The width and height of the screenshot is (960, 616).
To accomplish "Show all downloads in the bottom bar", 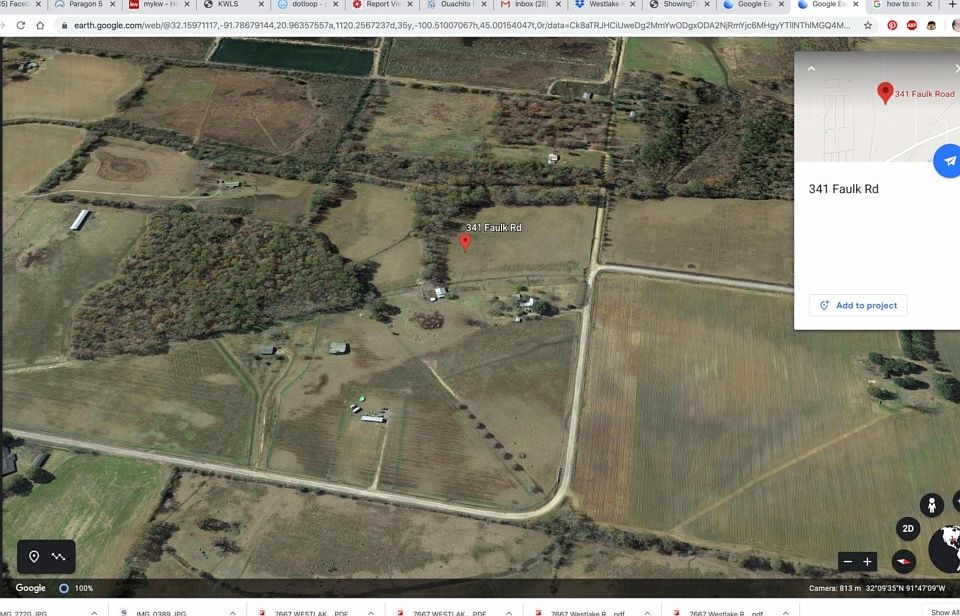I will (944, 612).
